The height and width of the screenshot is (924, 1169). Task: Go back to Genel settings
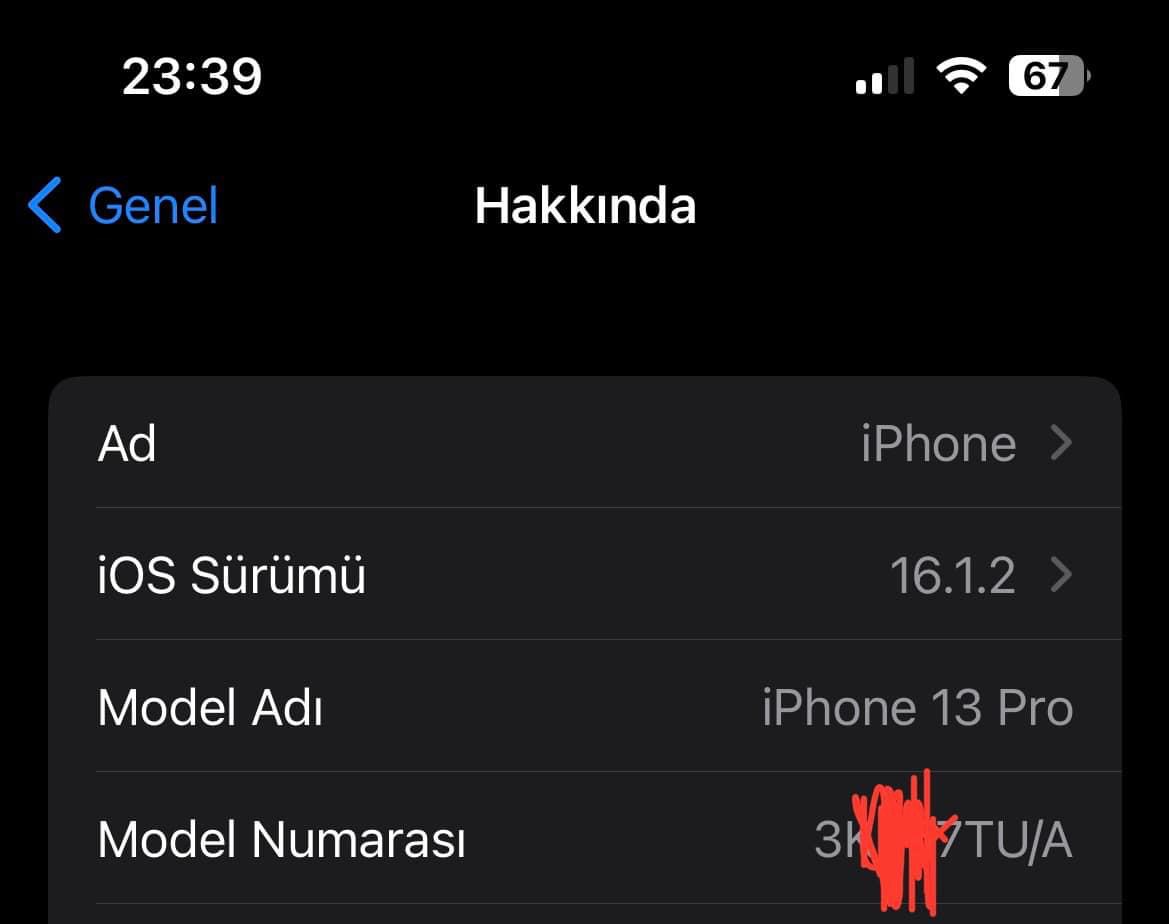[124, 206]
